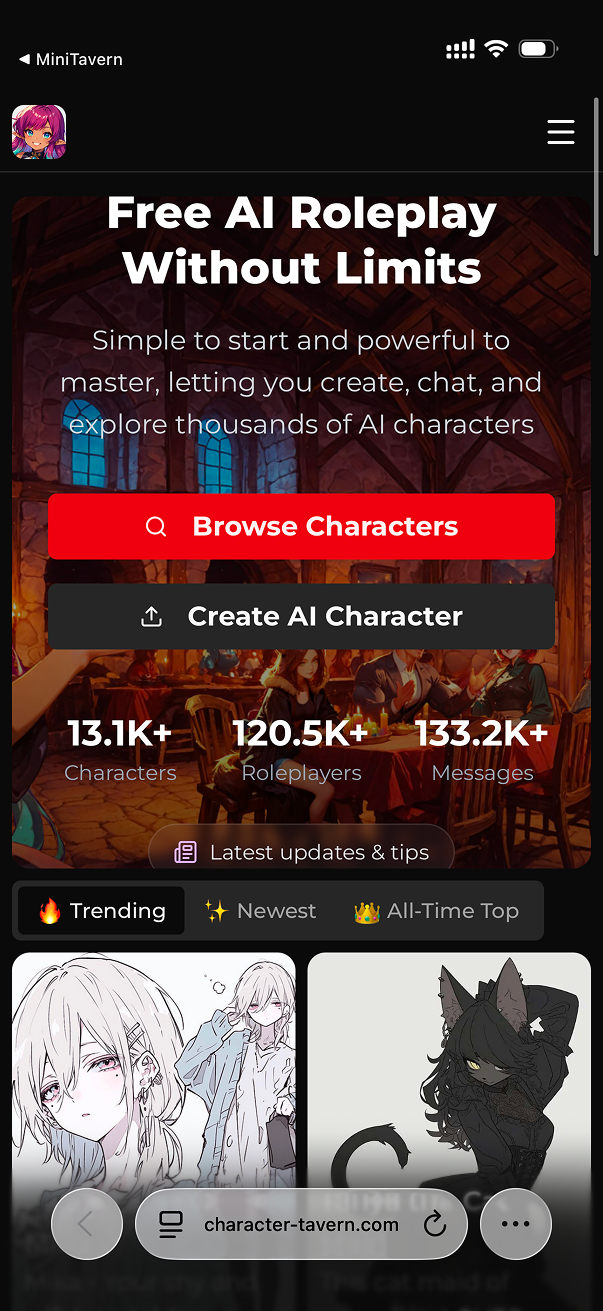Screen dimensions: 603x1311
Task: Tap Browse Characters button
Action: 301,526
